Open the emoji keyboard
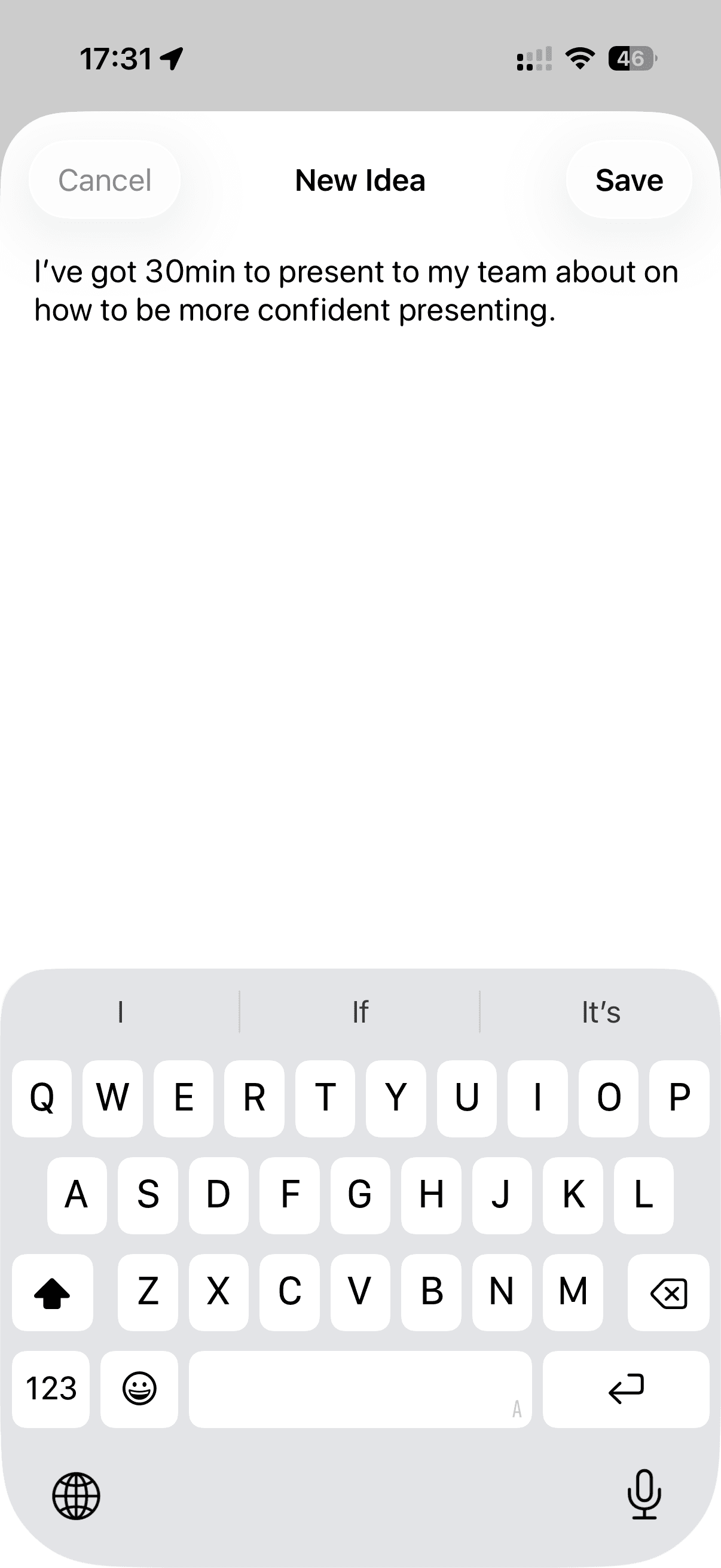Viewport: 721px width, 1568px height. click(x=139, y=1389)
